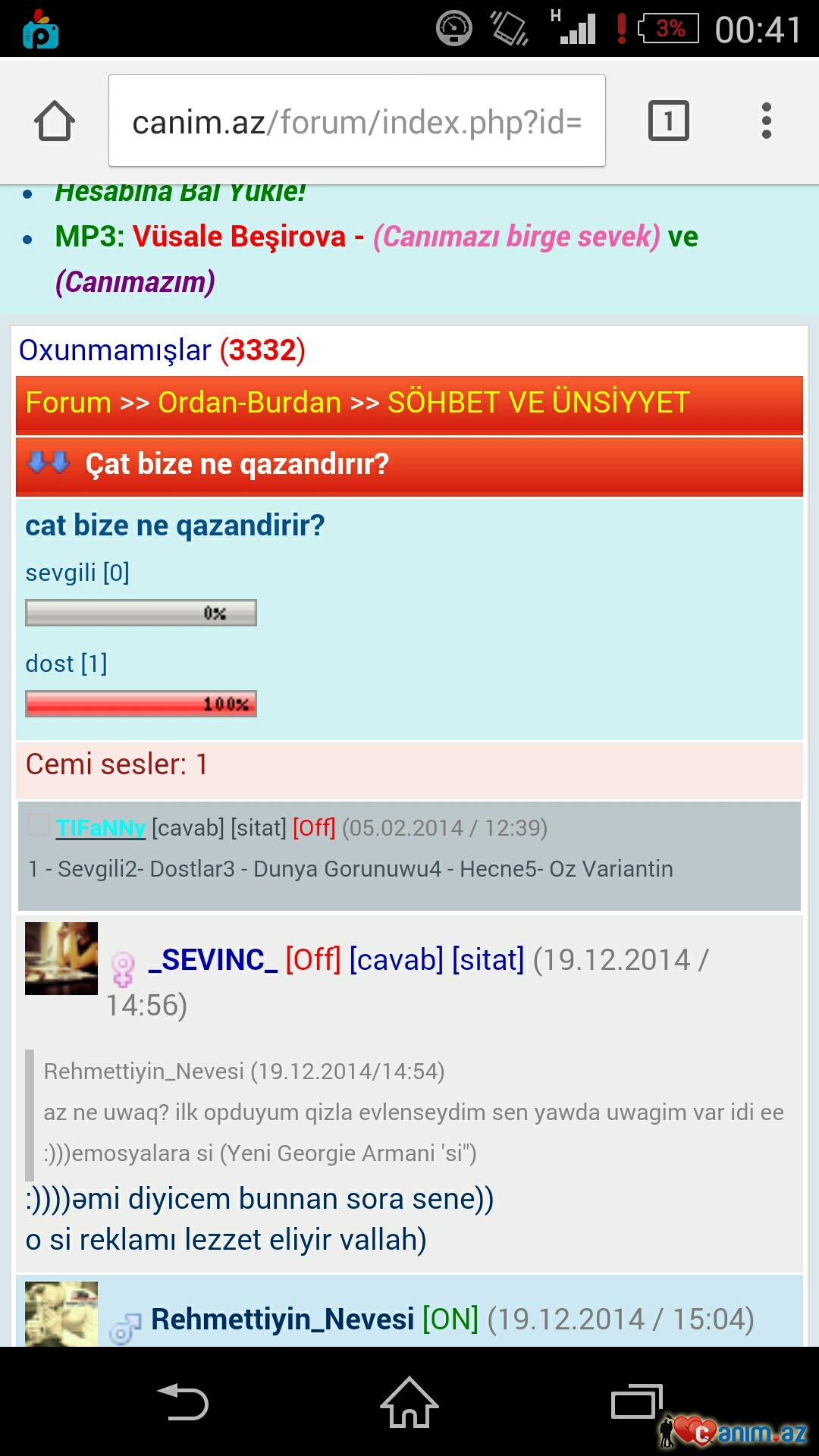Image resolution: width=819 pixels, height=1456 pixels.
Task: Open the browser overflow menu
Action: pos(766,121)
